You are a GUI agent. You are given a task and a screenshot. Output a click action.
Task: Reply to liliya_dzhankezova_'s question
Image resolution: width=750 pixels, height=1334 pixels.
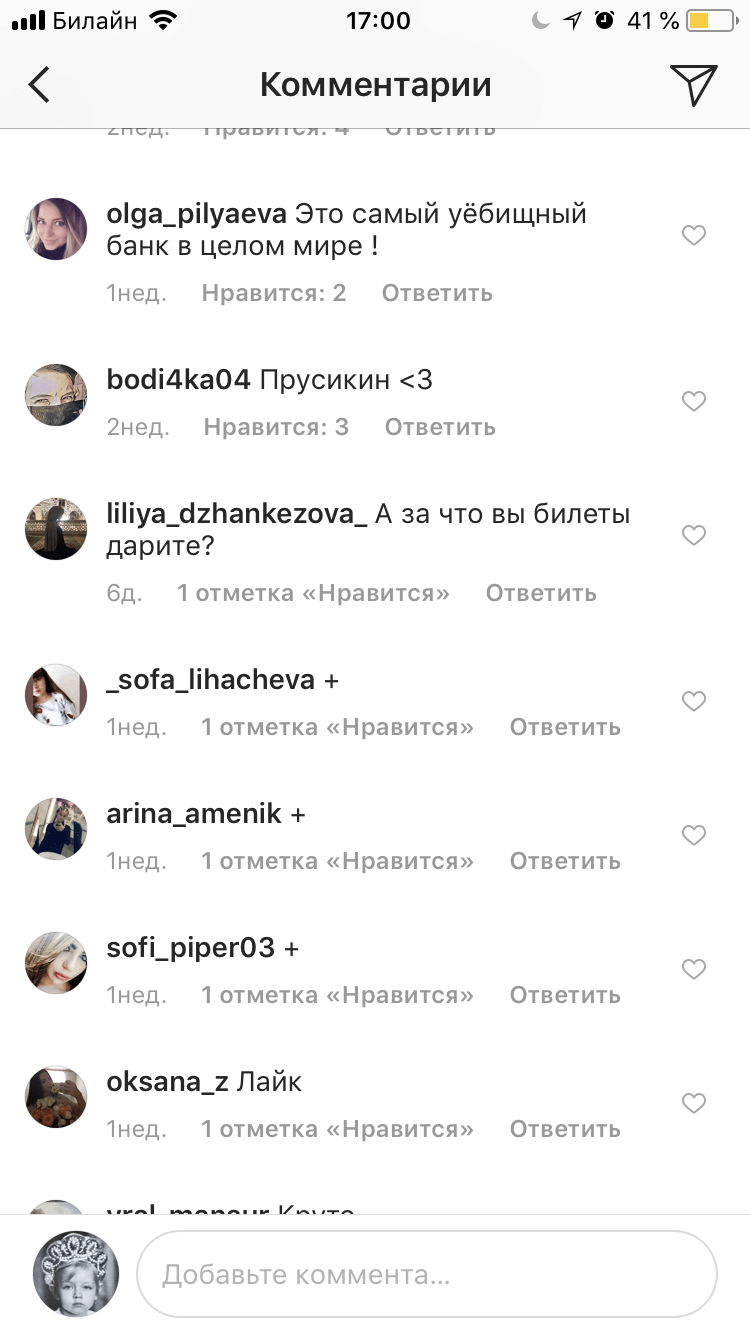pos(541,593)
